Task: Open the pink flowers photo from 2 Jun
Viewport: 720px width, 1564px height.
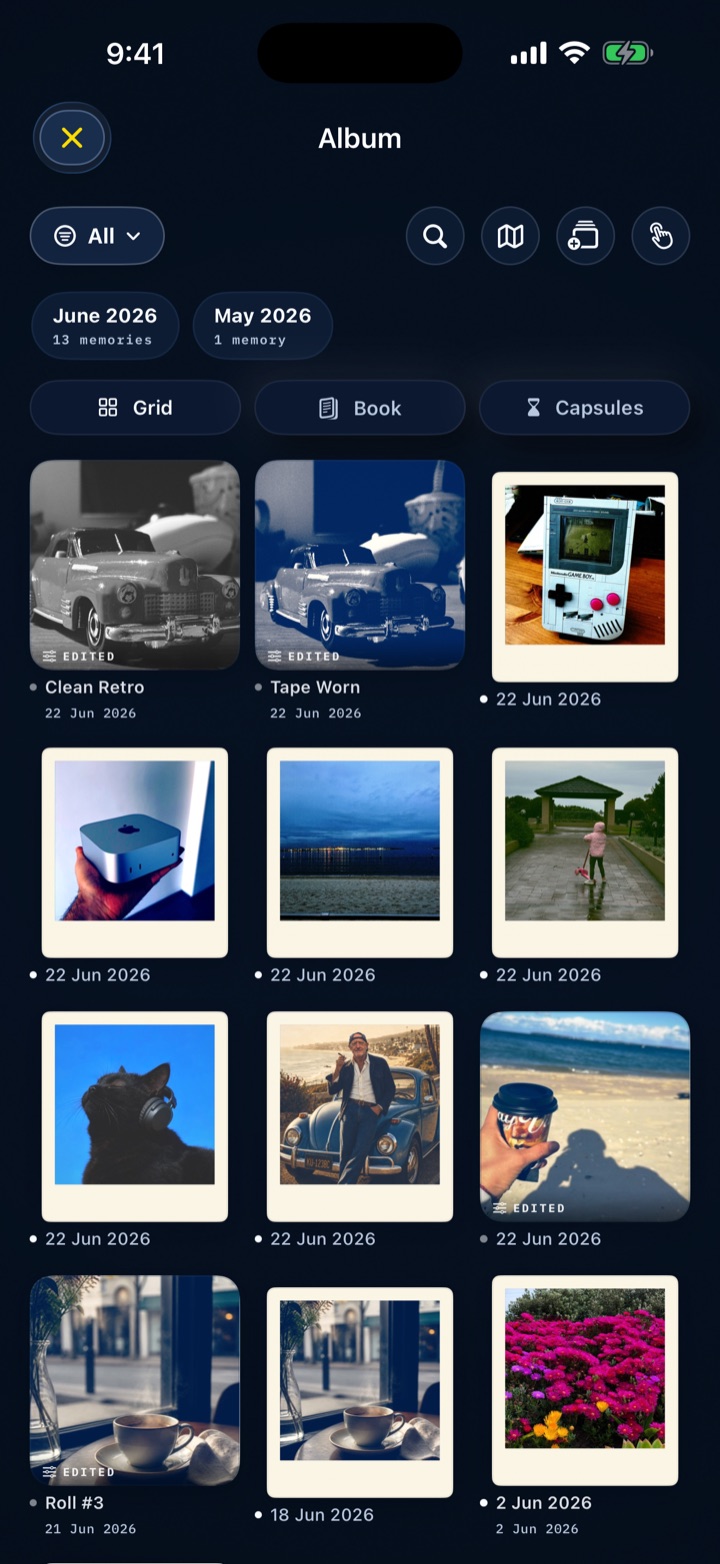Action: 585,1380
